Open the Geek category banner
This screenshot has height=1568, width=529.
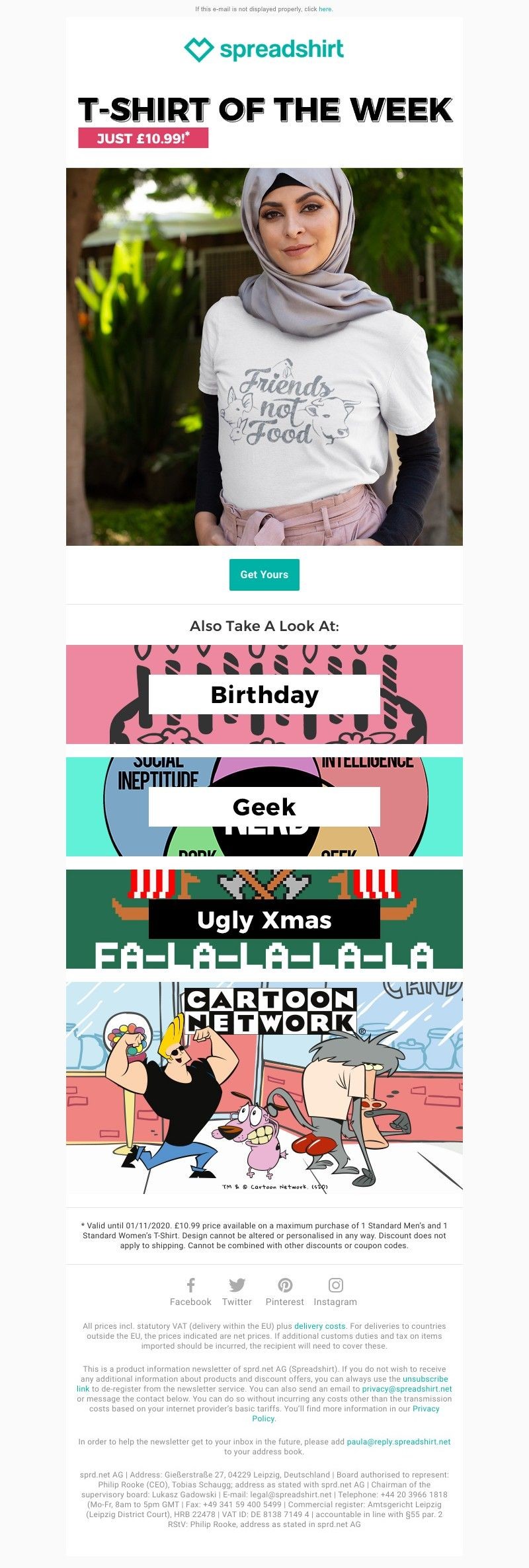[x=264, y=807]
